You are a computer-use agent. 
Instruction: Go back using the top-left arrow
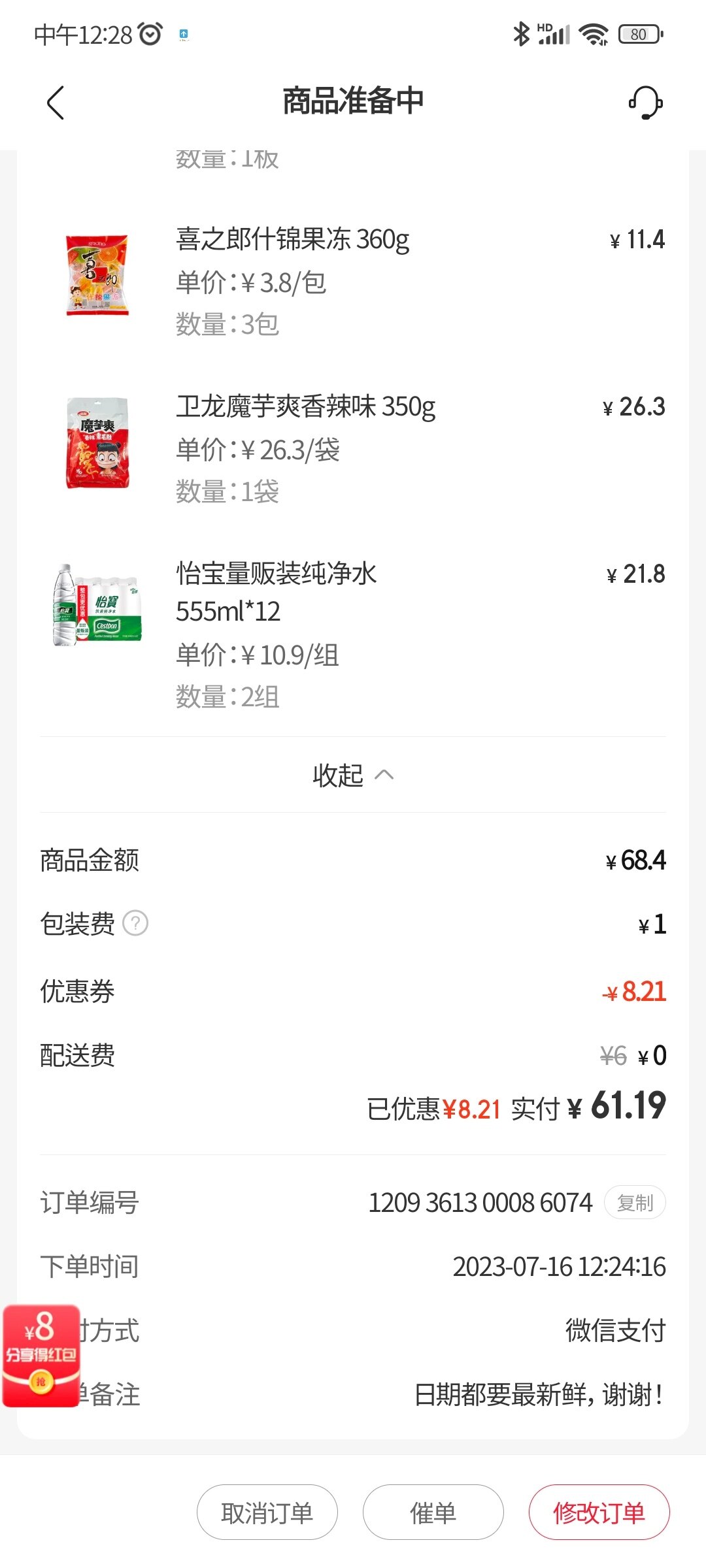click(56, 103)
